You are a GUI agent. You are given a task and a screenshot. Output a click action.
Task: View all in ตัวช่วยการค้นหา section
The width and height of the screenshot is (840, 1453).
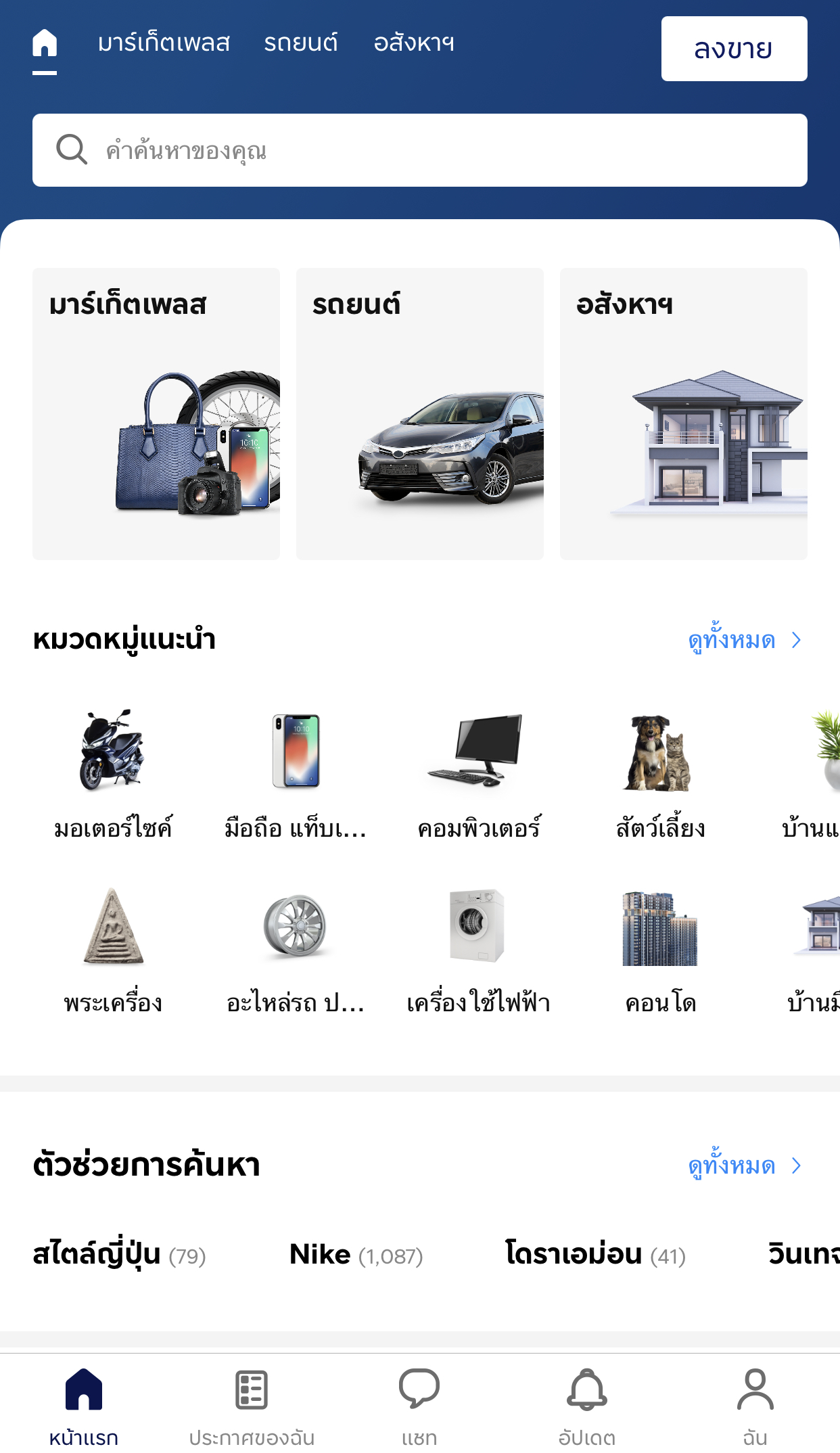(x=744, y=1166)
